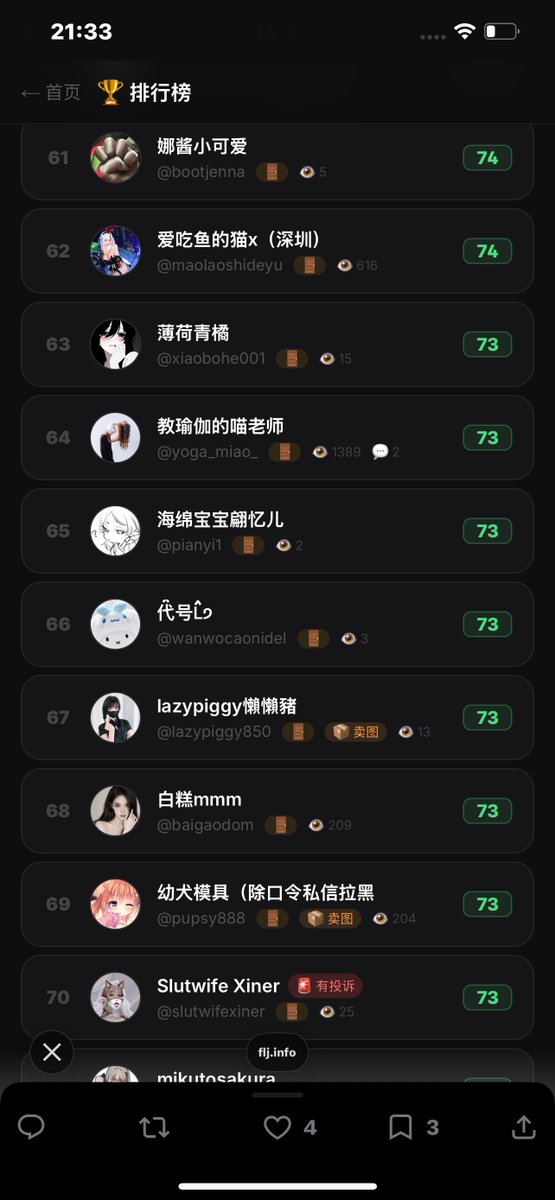Repost this post
Image resolution: width=555 pixels, height=1200 pixels.
(x=154, y=1128)
